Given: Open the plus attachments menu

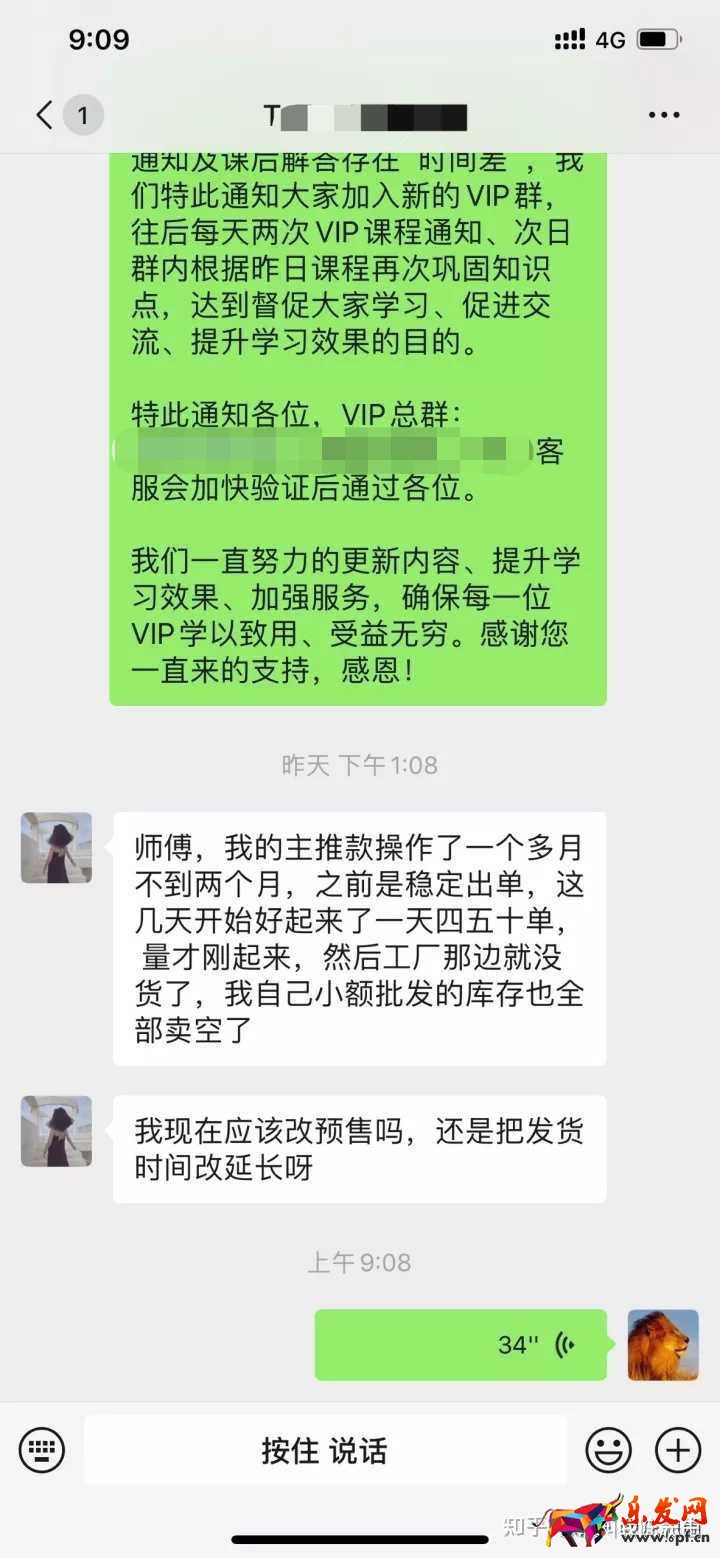Looking at the screenshot, I should (677, 1450).
